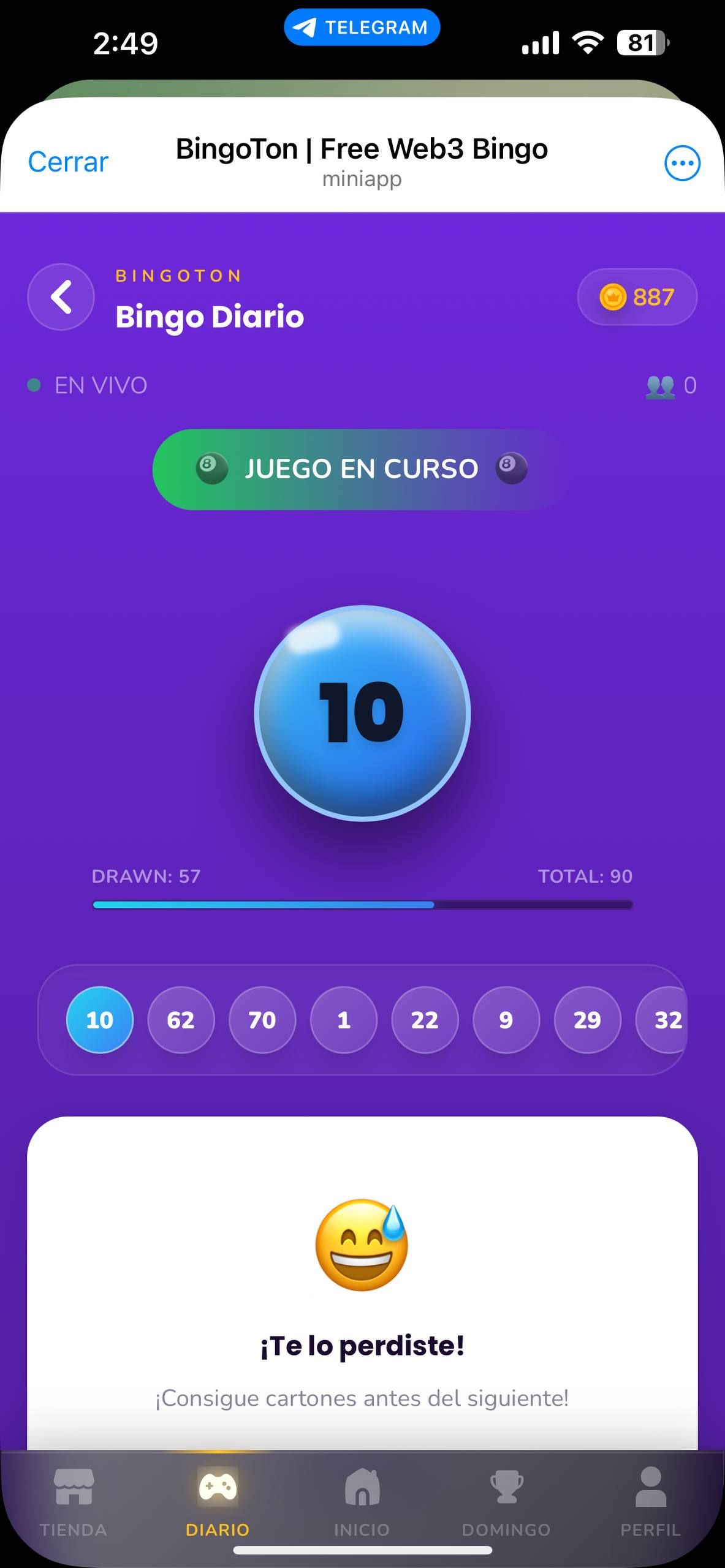Go back from Bingo Diario

(61, 297)
